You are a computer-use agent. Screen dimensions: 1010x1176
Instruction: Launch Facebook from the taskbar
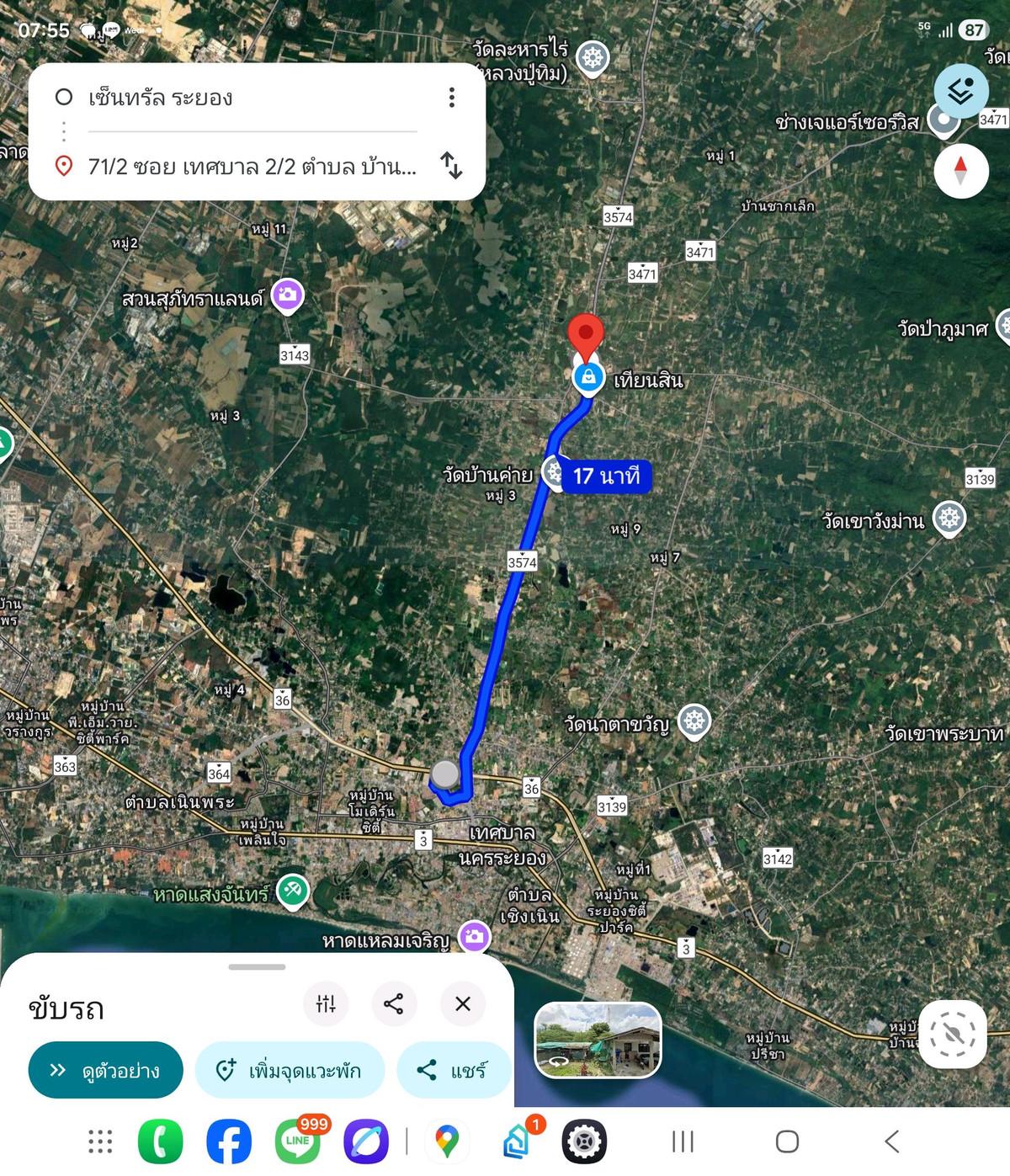coord(229,1141)
